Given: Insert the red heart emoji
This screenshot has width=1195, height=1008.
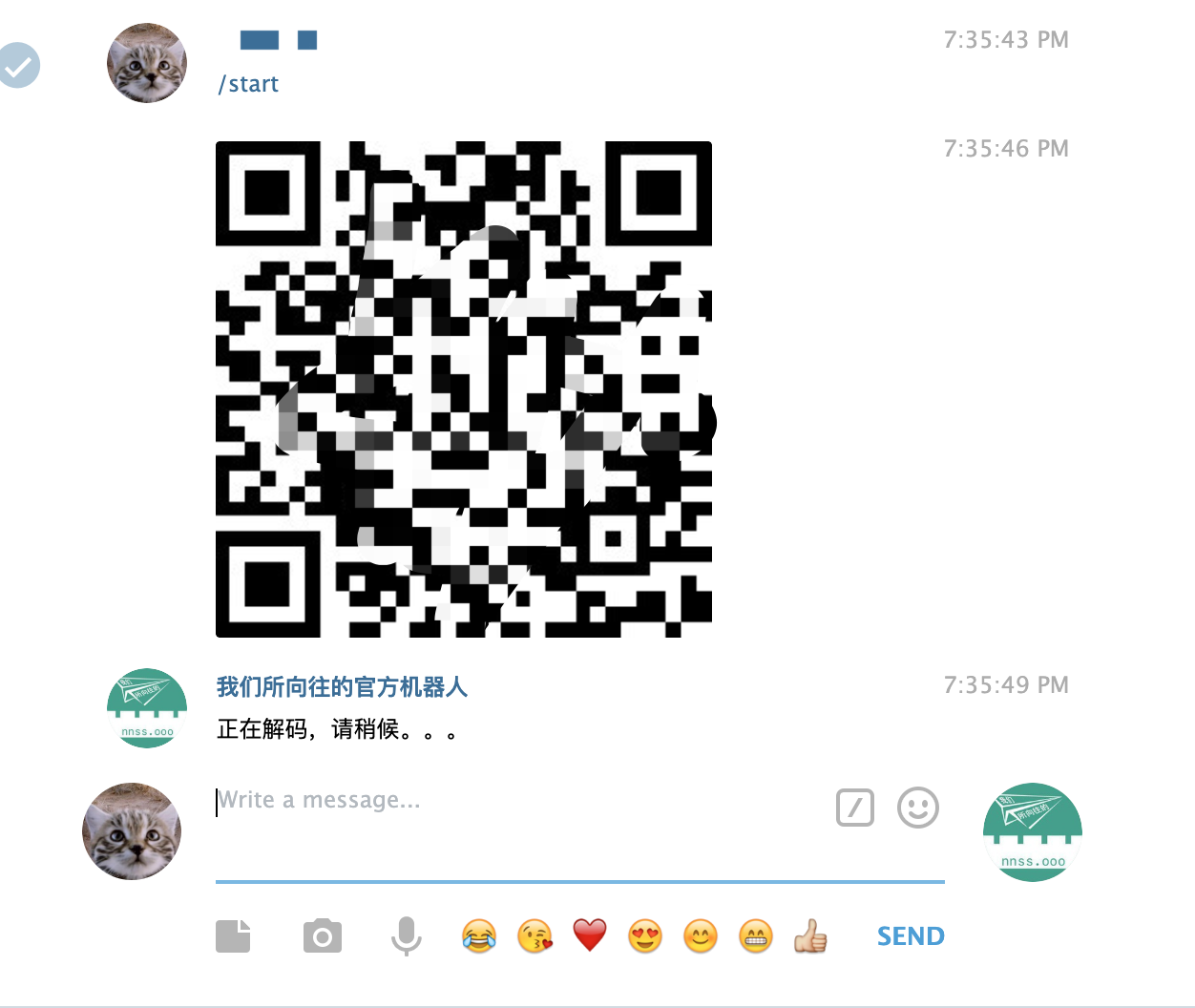Looking at the screenshot, I should tap(590, 935).
